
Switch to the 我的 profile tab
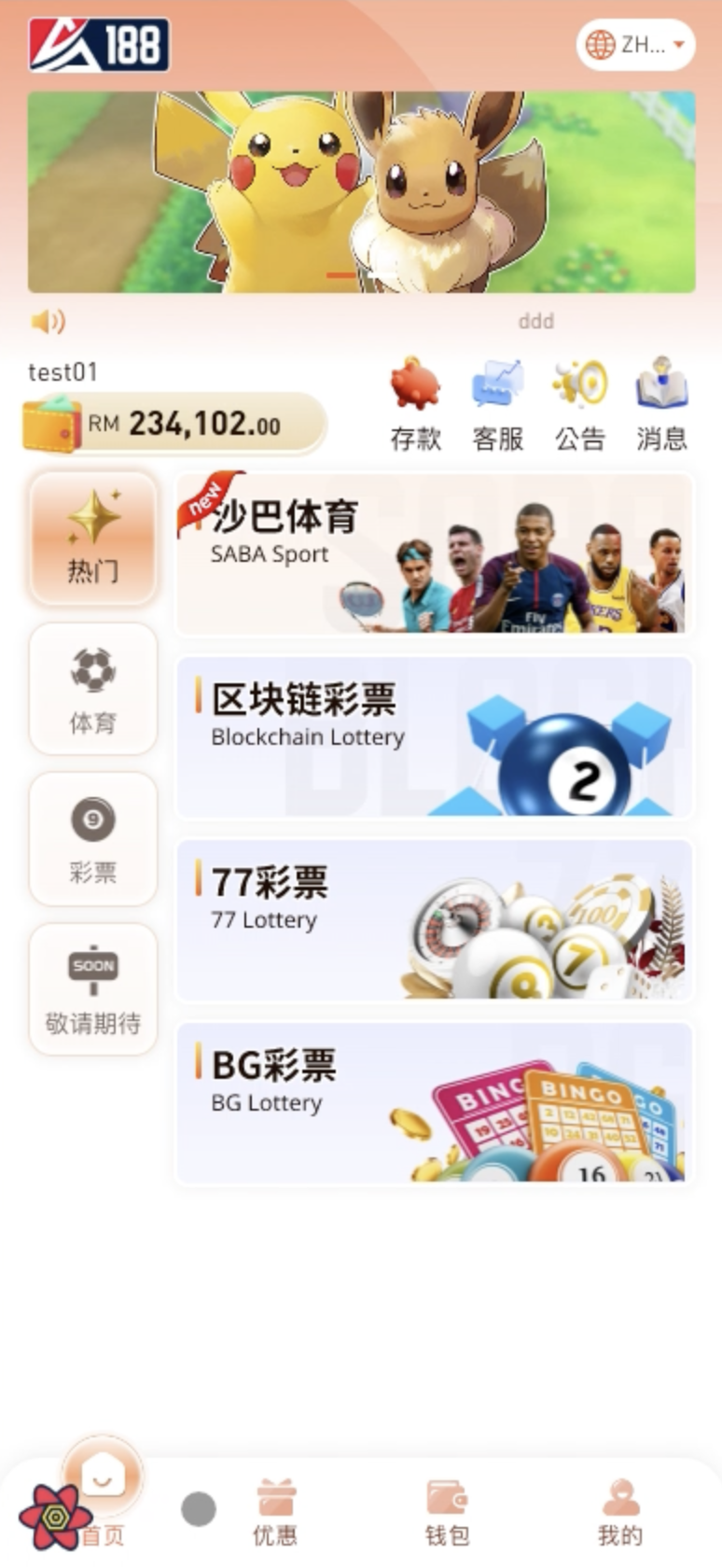pos(619,1512)
